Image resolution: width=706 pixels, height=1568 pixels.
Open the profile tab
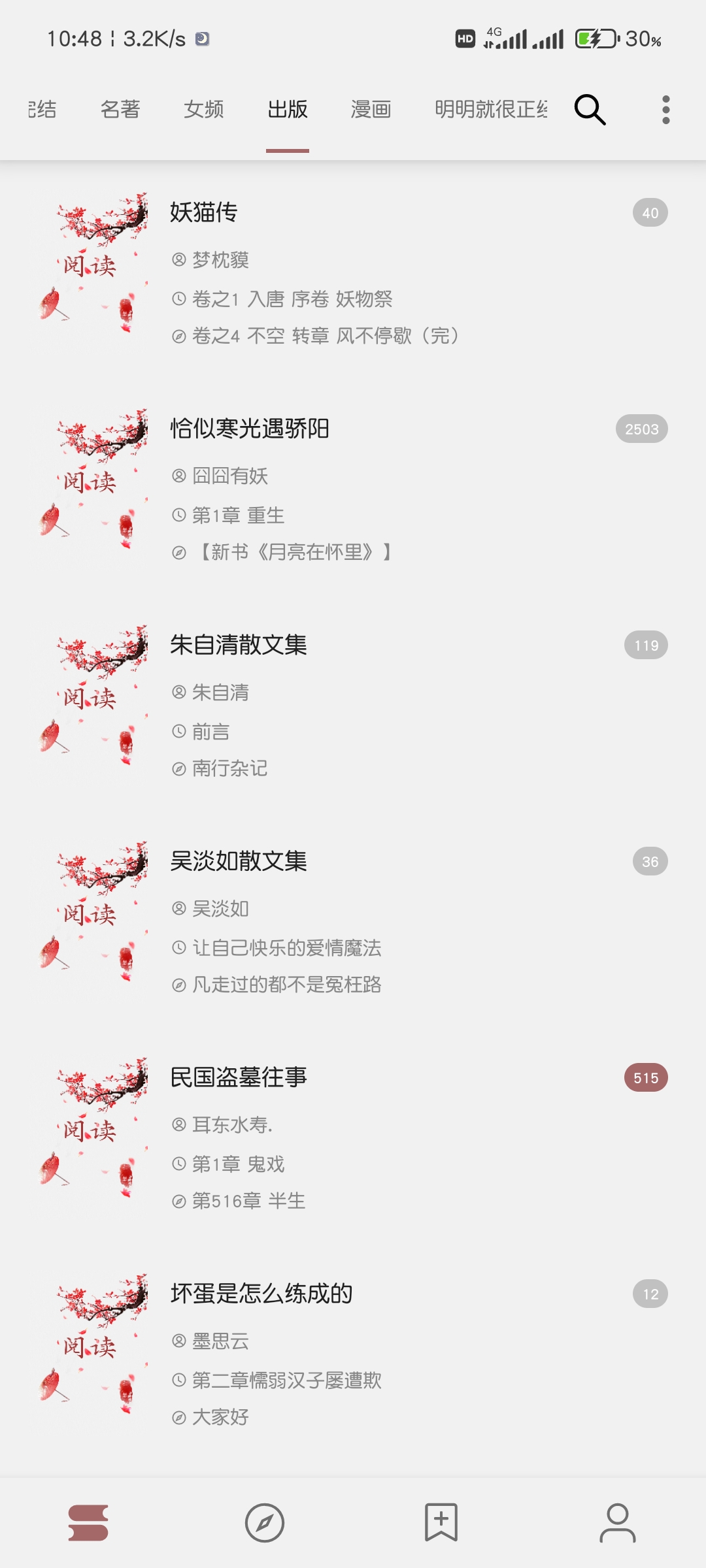pos(618,1522)
